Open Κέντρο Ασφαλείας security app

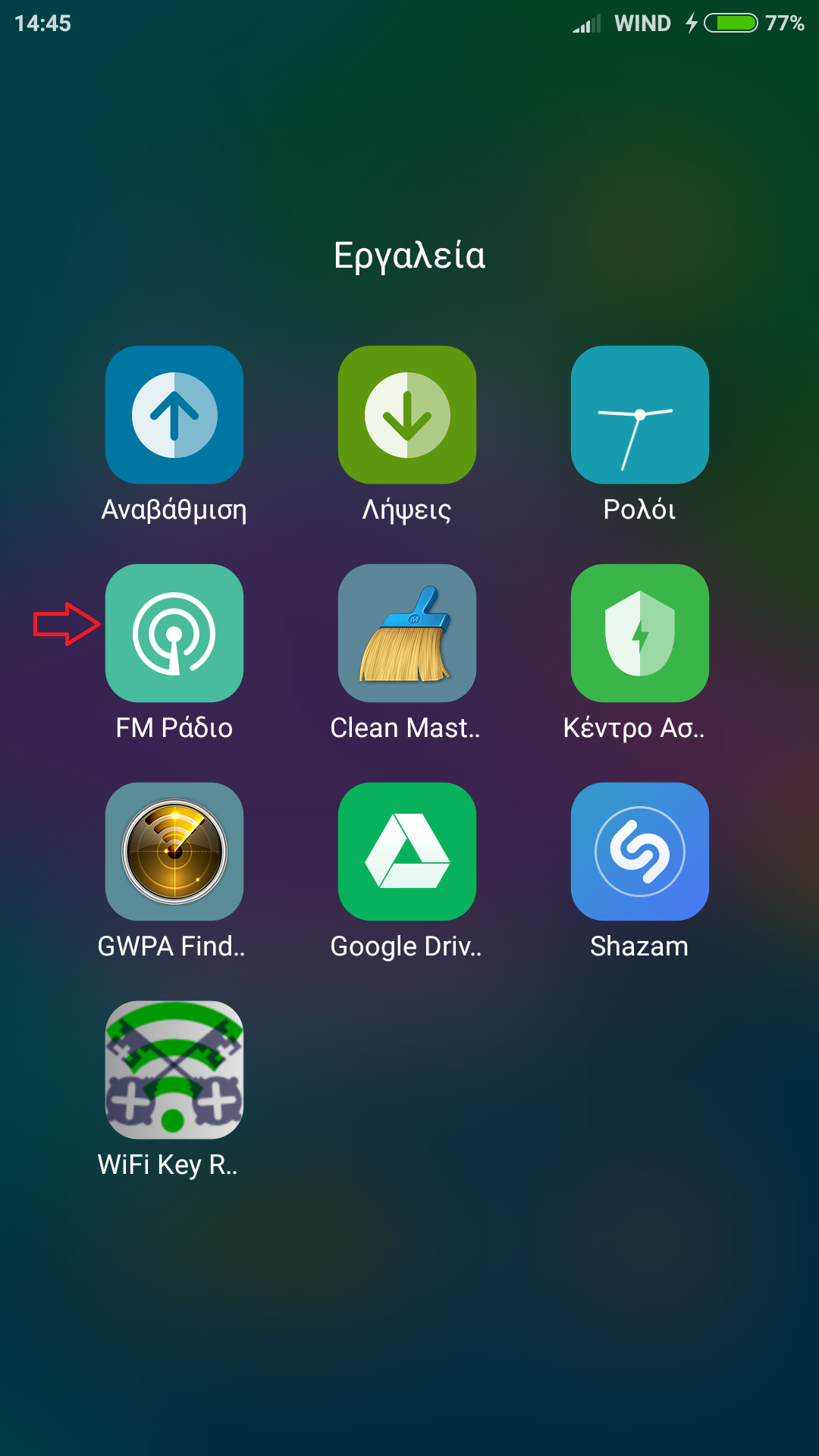tap(639, 633)
